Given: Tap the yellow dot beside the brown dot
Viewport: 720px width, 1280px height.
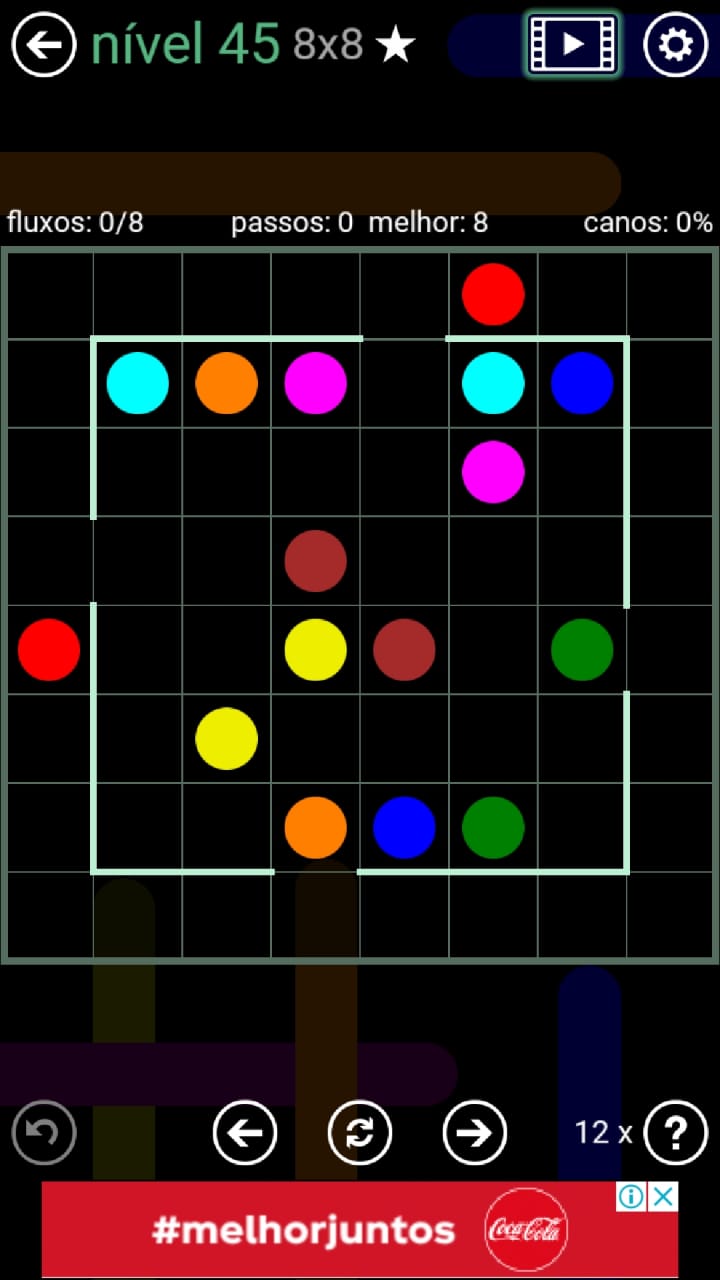Looking at the screenshot, I should (316, 649).
